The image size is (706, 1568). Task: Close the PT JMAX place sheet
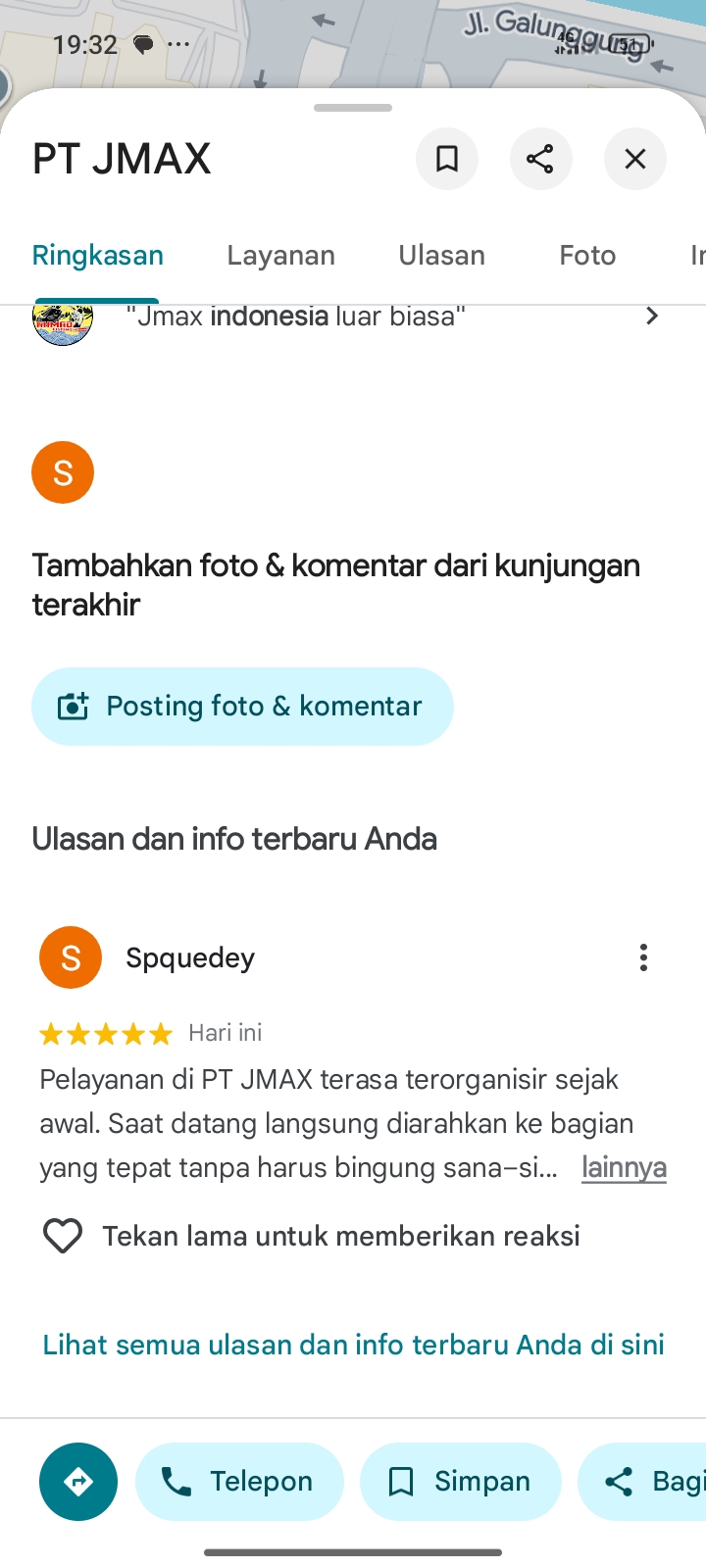pos(635,159)
